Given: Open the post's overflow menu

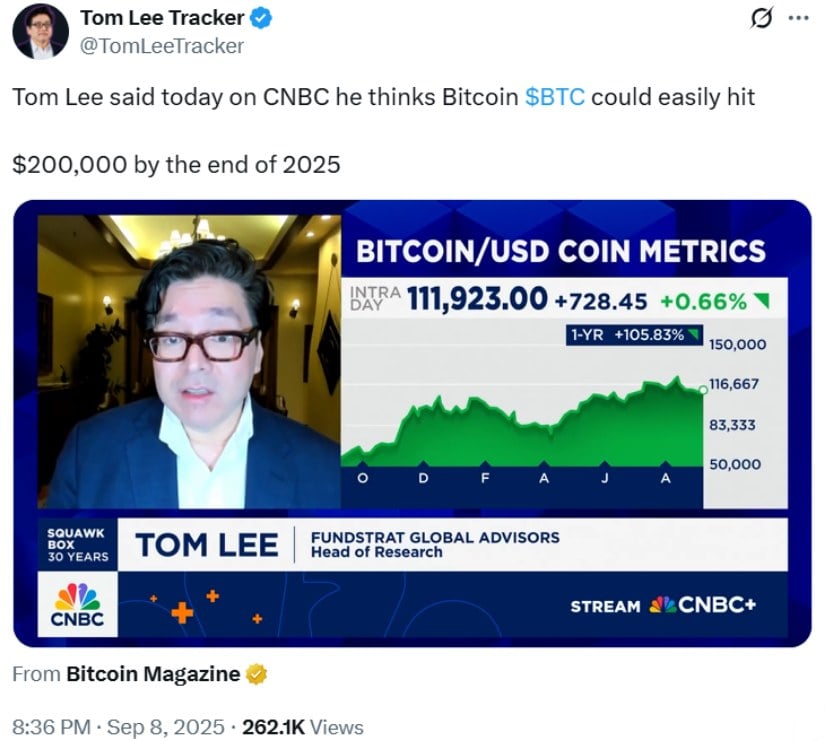Looking at the screenshot, I should [x=798, y=19].
